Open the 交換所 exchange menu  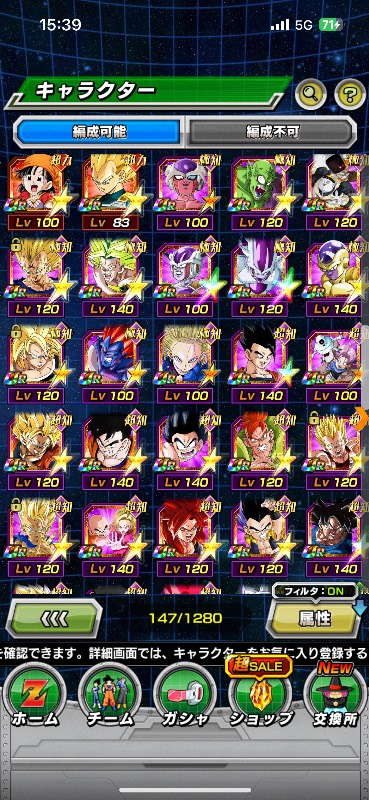[x=334, y=696]
